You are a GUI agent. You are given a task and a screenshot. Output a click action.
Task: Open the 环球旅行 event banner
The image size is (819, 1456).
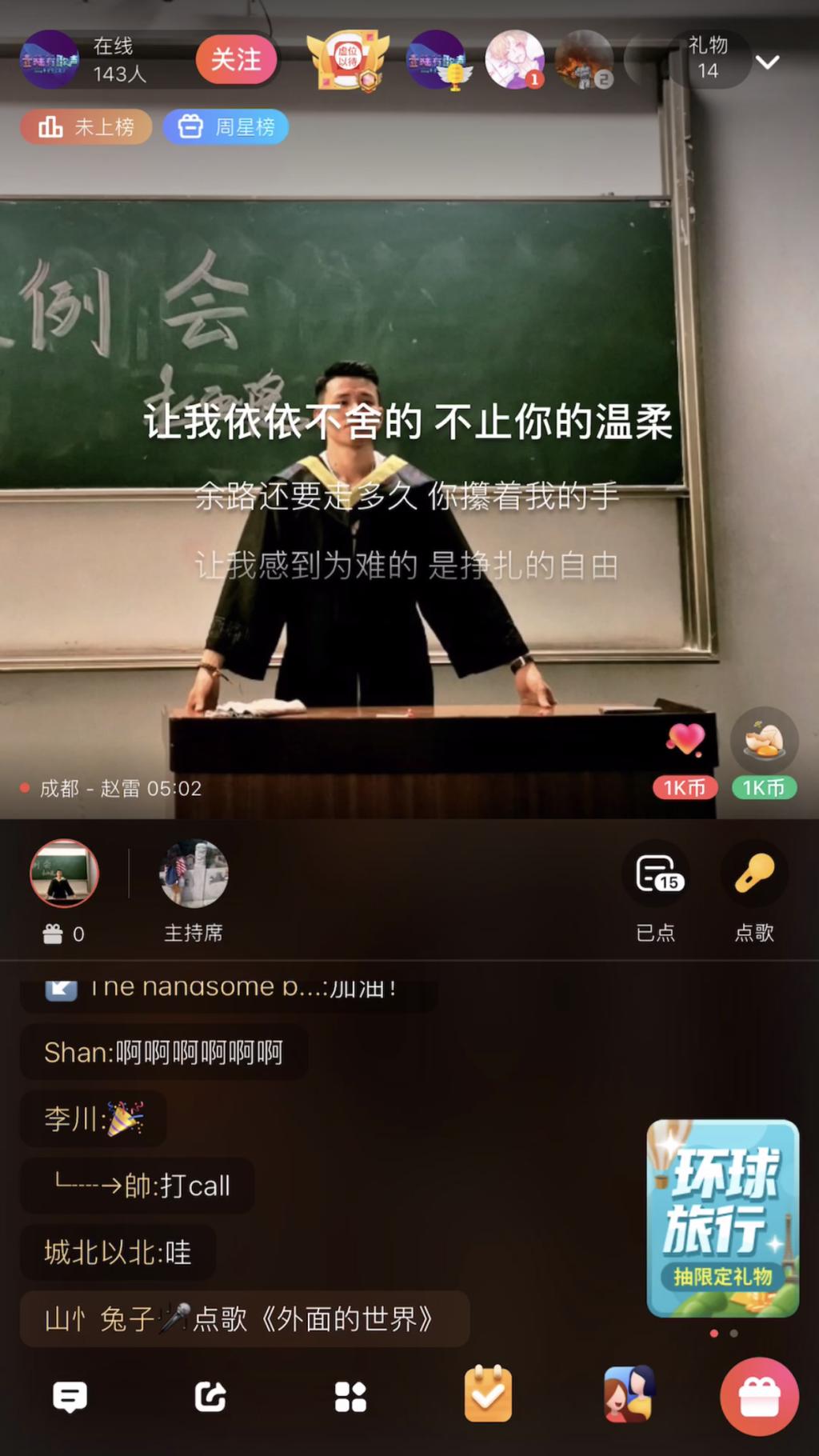[722, 1218]
